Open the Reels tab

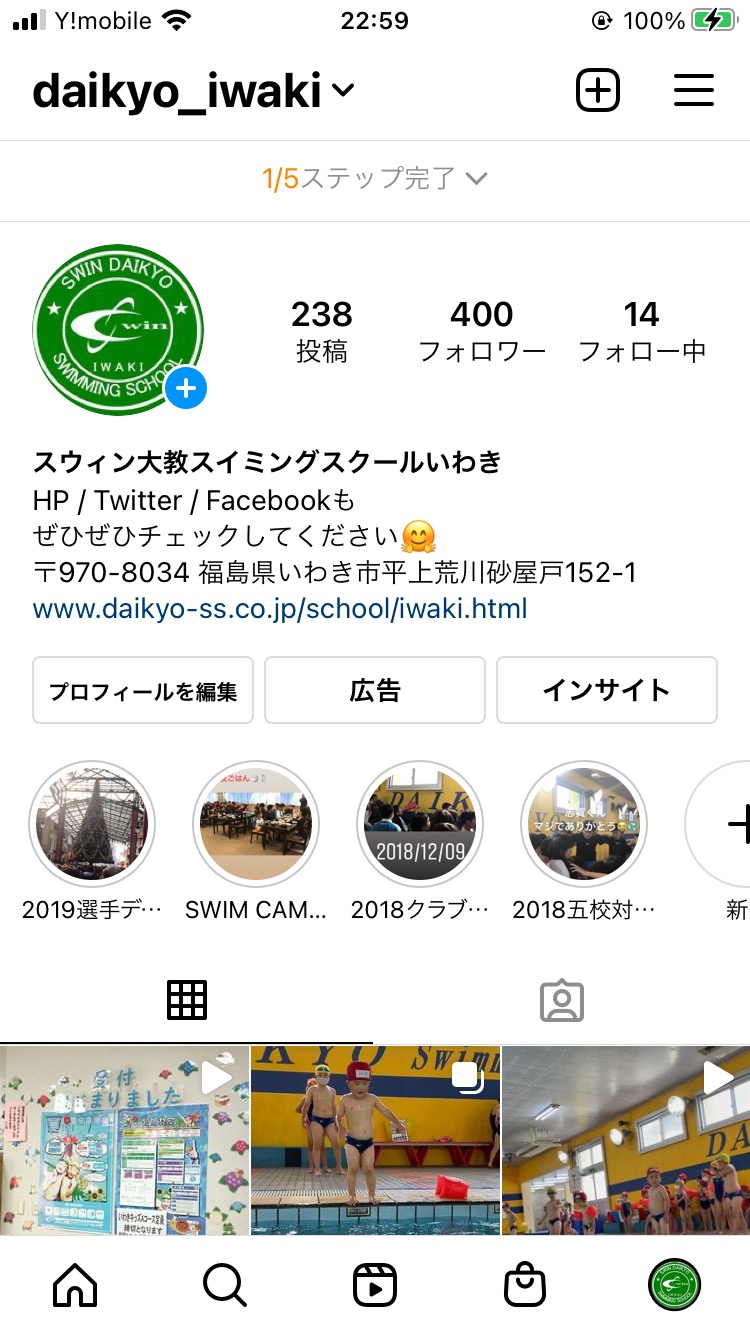click(x=375, y=1285)
